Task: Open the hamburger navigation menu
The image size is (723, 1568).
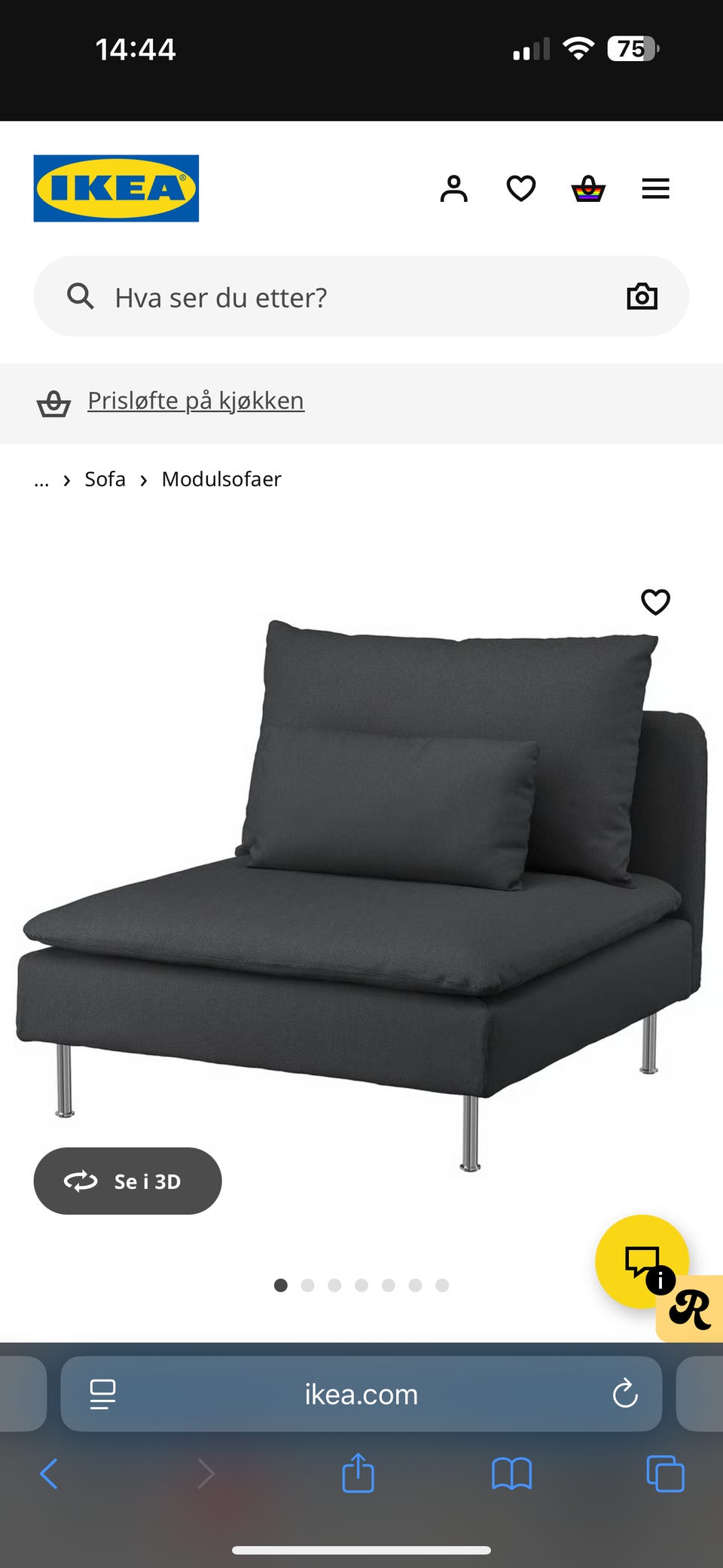Action: tap(655, 188)
